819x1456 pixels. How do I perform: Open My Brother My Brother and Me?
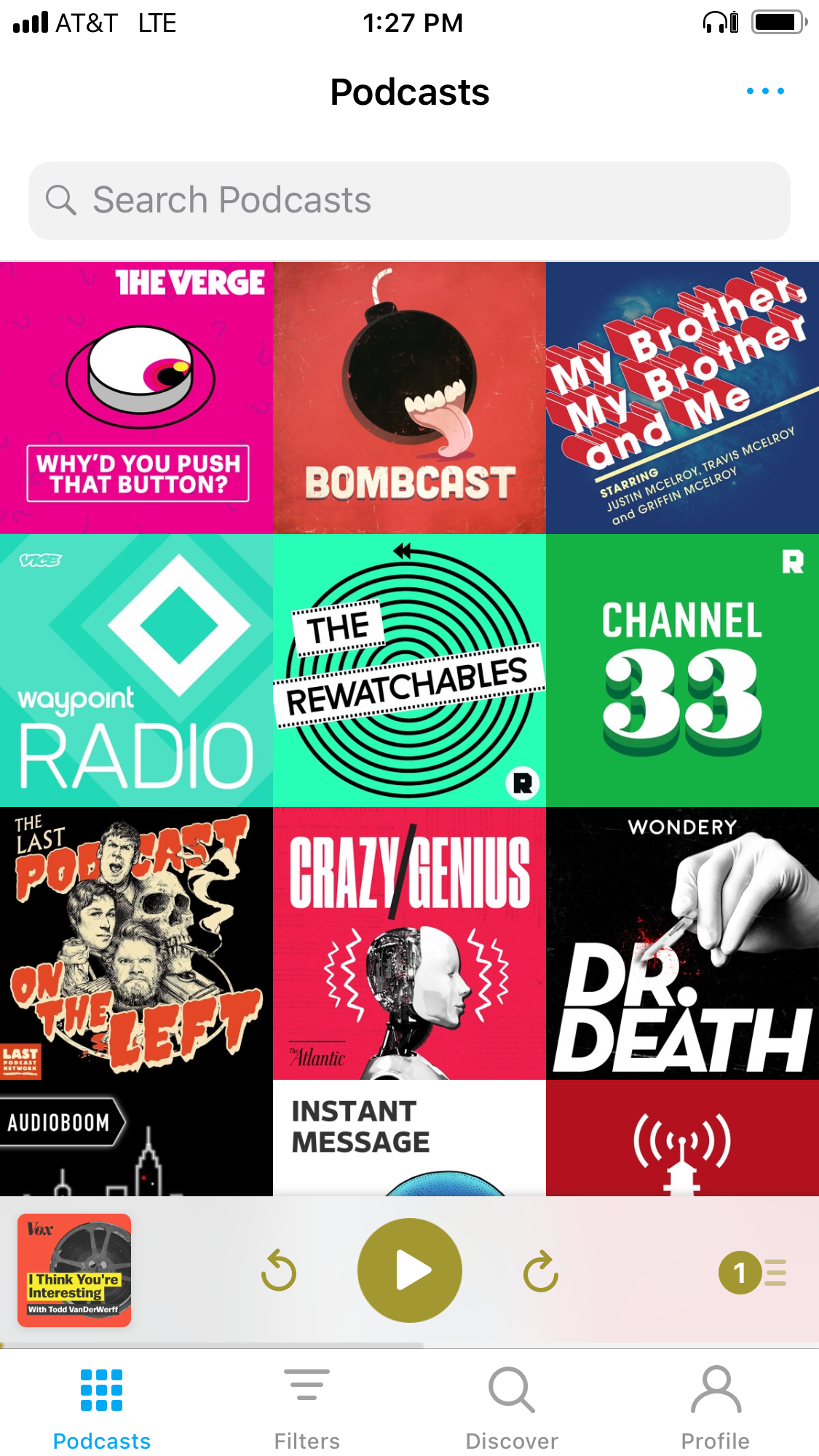click(683, 398)
